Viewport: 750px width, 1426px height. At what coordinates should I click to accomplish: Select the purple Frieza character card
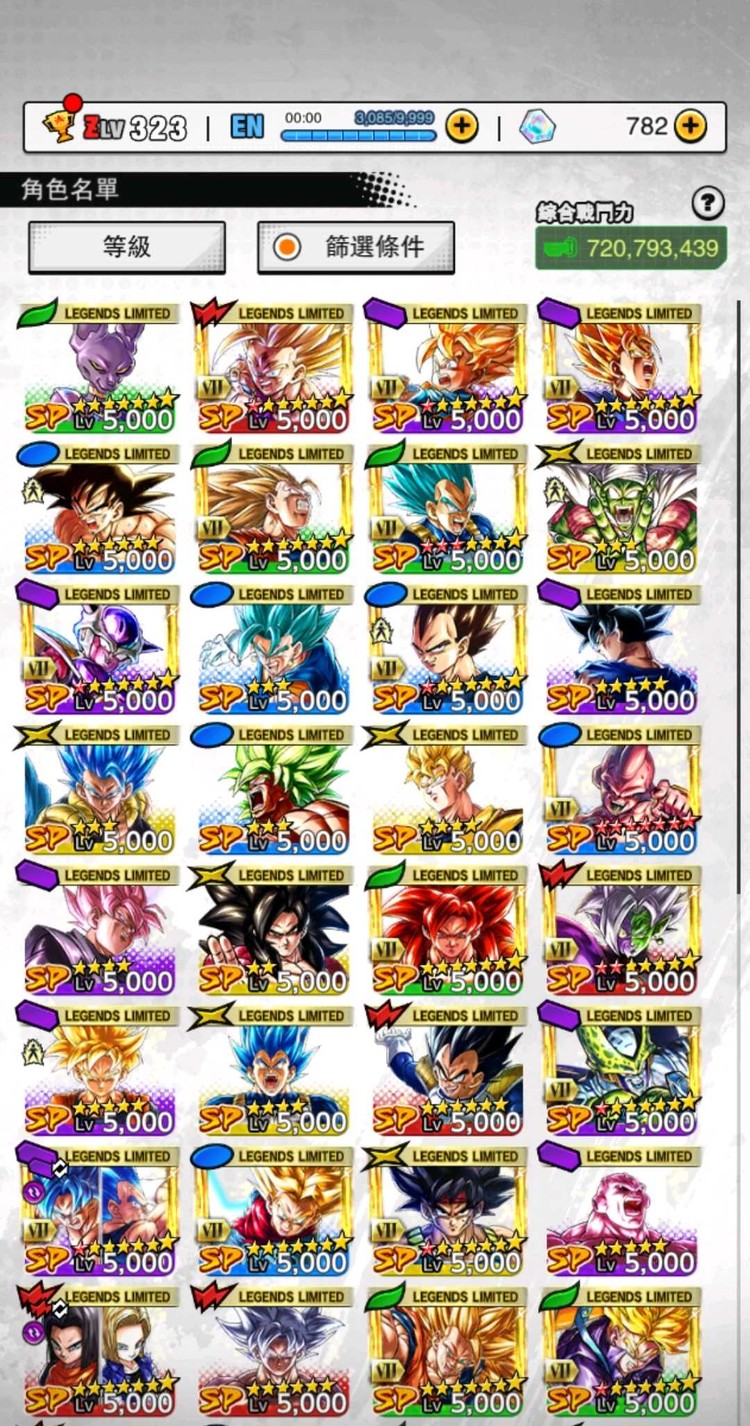(x=100, y=650)
